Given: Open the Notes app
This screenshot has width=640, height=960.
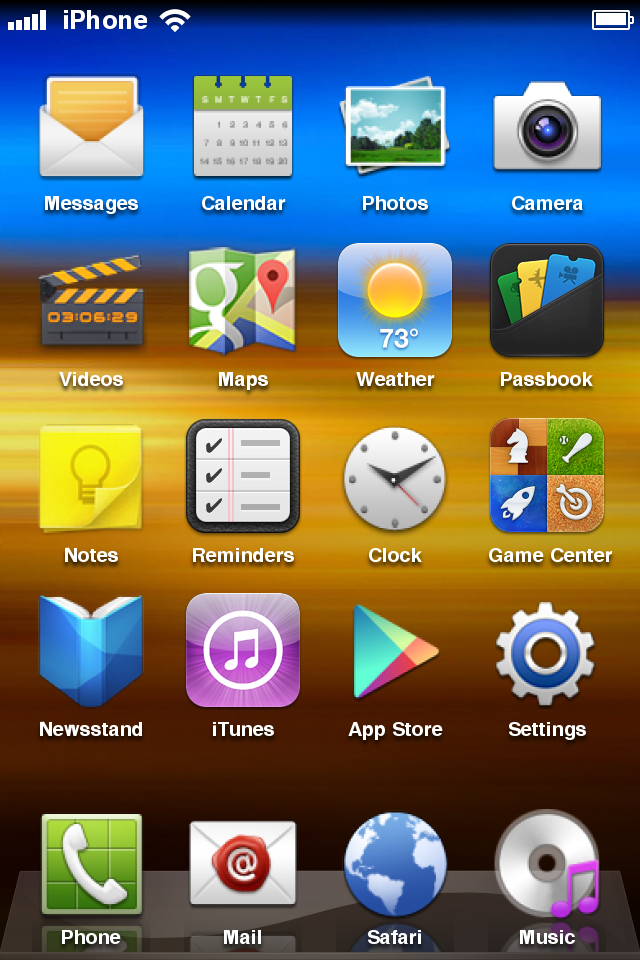Looking at the screenshot, I should (91, 477).
